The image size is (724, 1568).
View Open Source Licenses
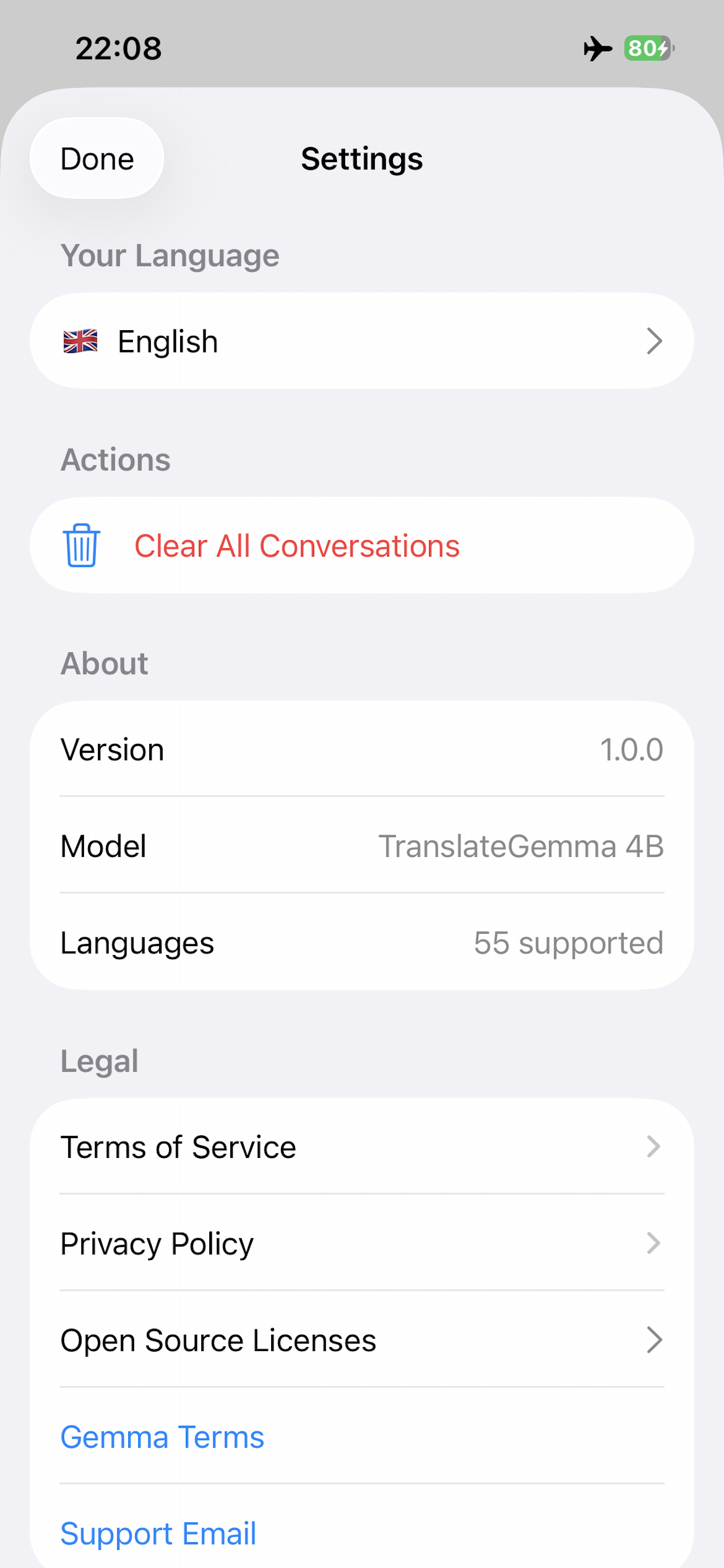coord(361,1340)
